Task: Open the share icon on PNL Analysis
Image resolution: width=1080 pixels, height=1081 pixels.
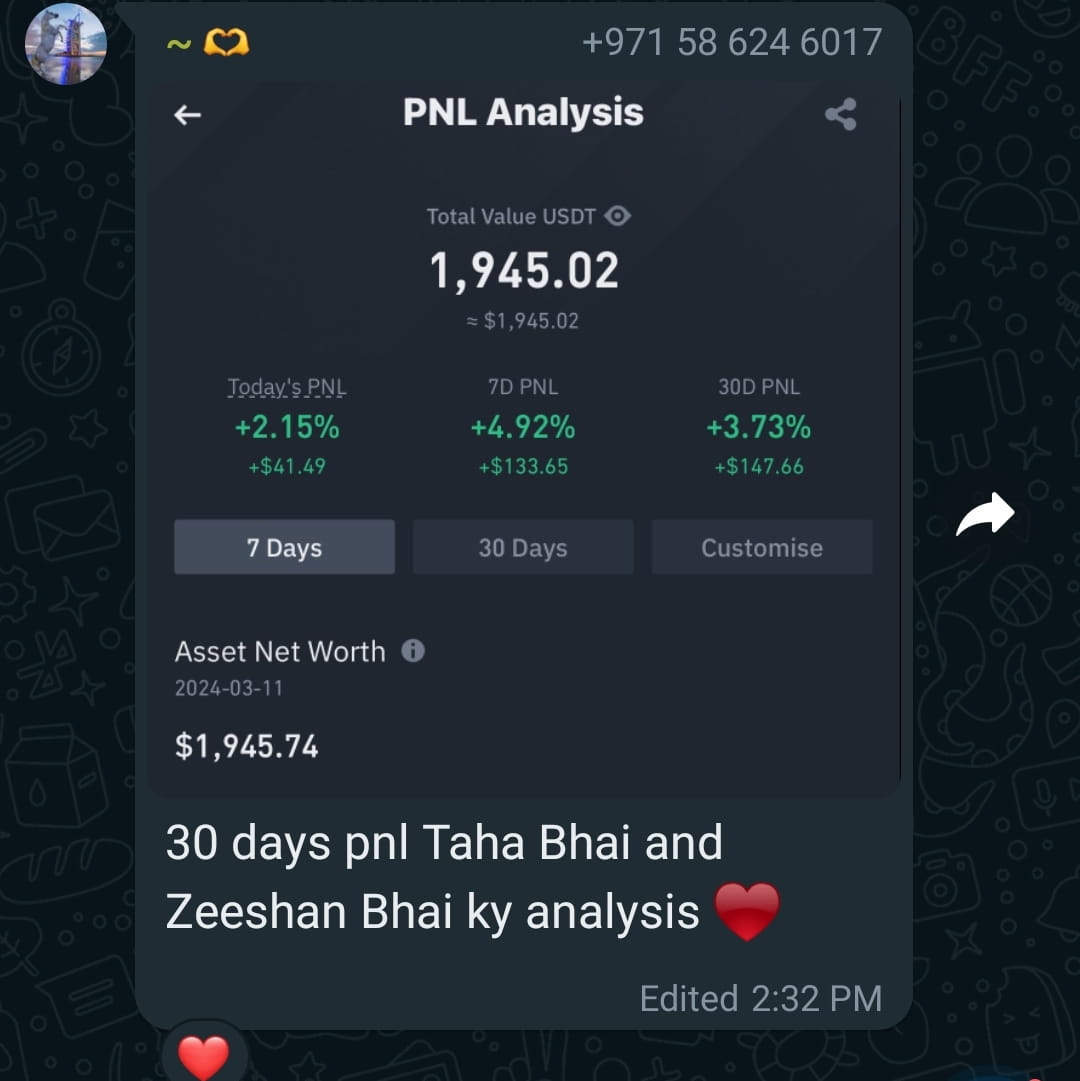Action: tap(839, 114)
